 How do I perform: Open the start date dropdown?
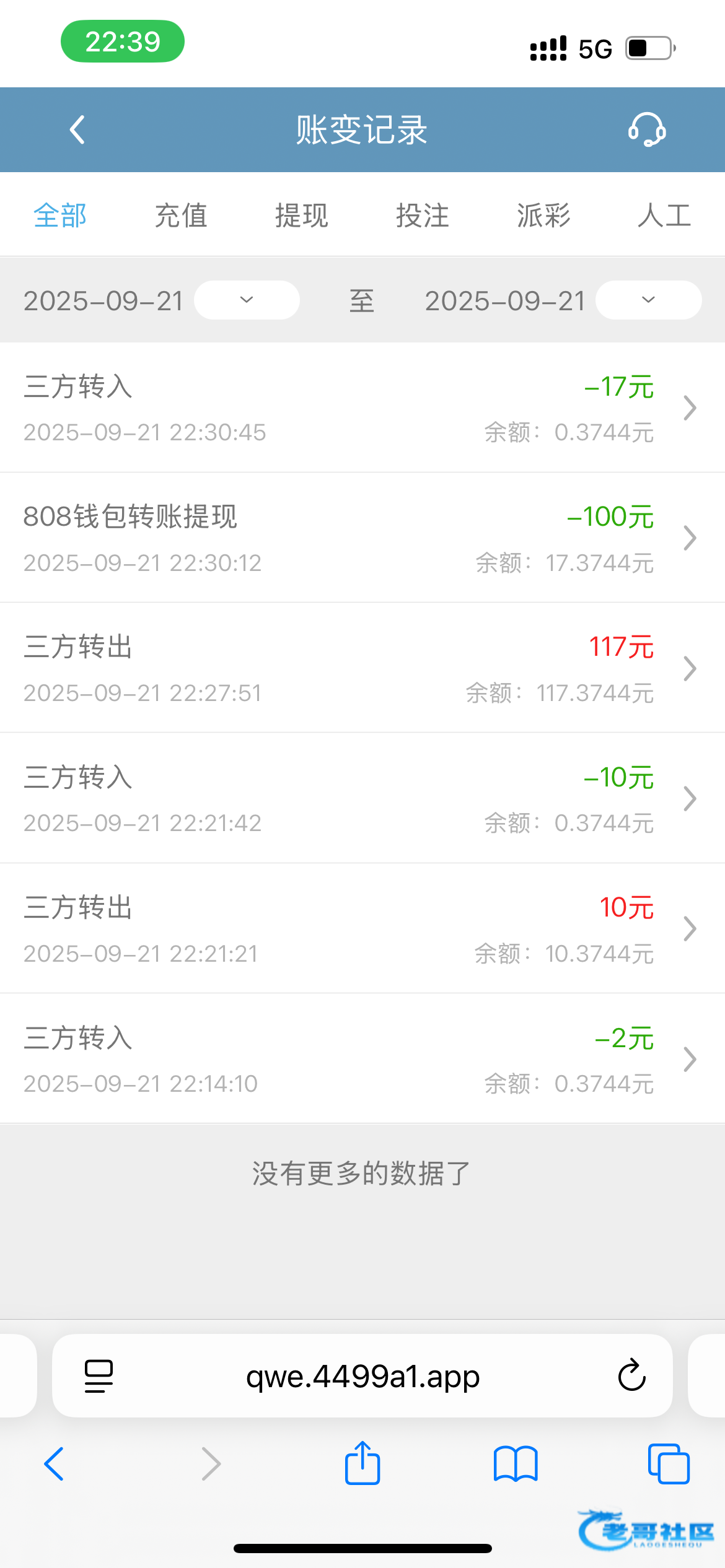247,300
